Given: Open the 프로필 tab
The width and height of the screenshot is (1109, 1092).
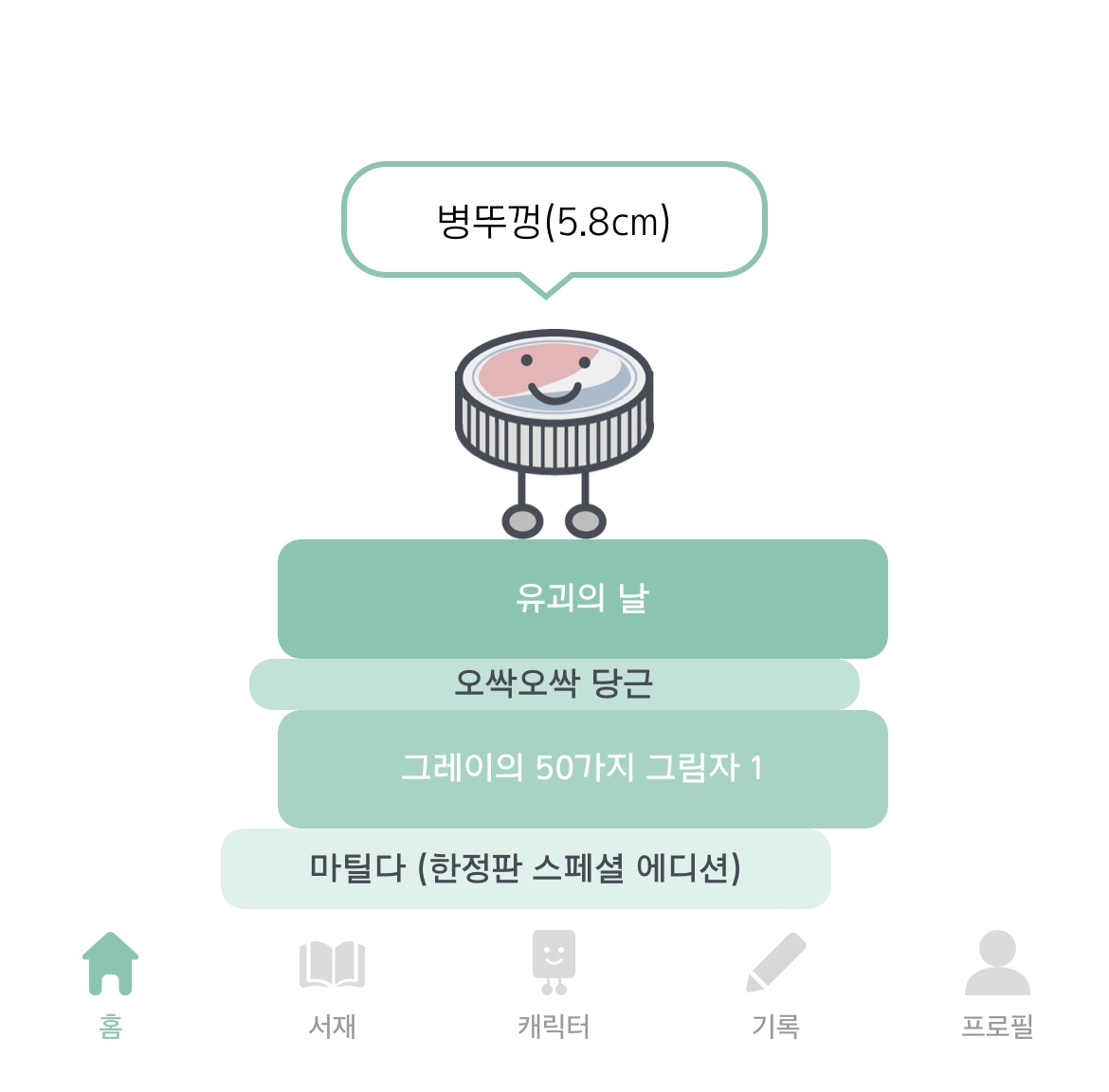Looking at the screenshot, I should click(997, 985).
